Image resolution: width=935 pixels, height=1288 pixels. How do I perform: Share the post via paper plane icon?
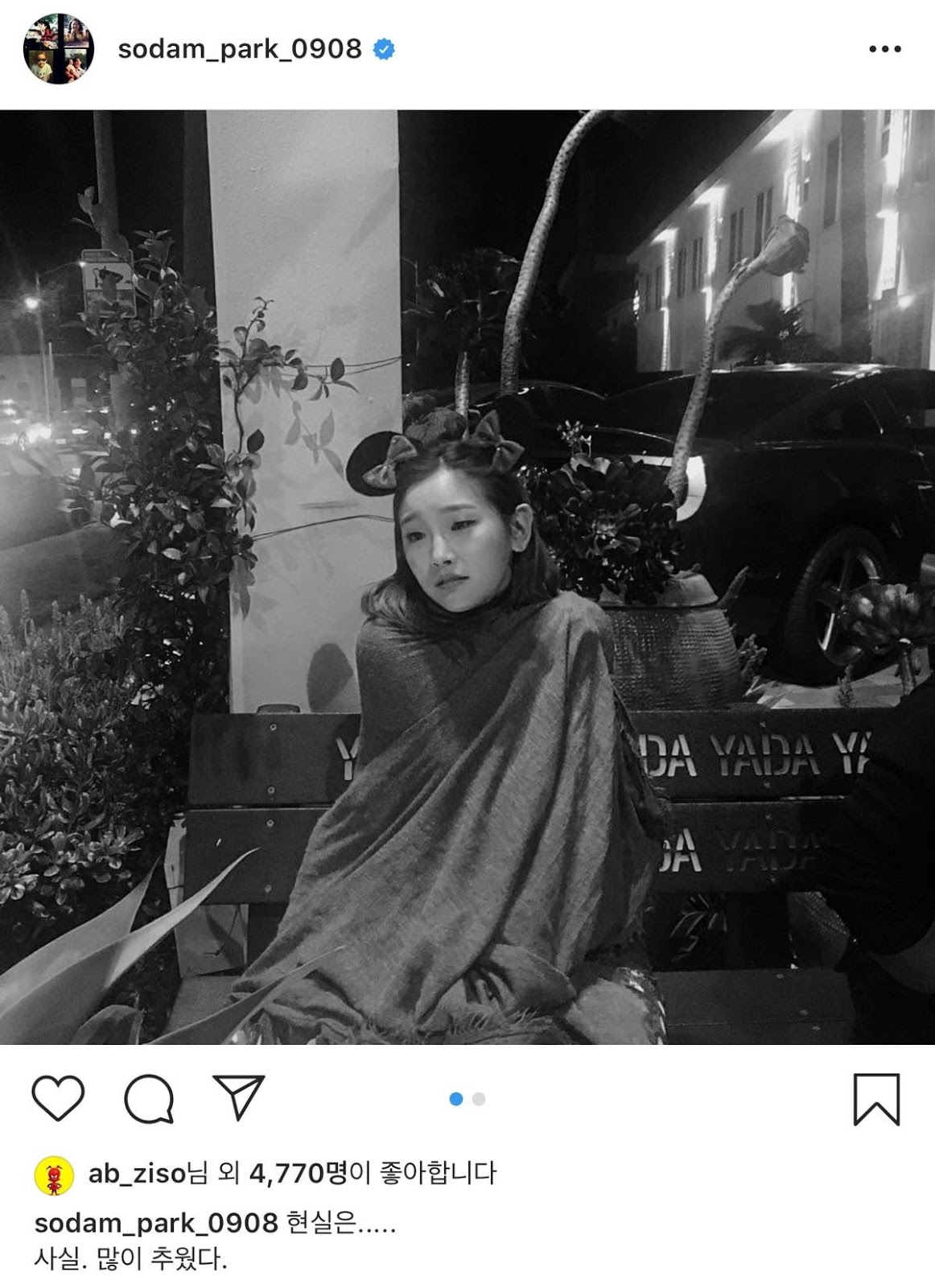point(239,1098)
